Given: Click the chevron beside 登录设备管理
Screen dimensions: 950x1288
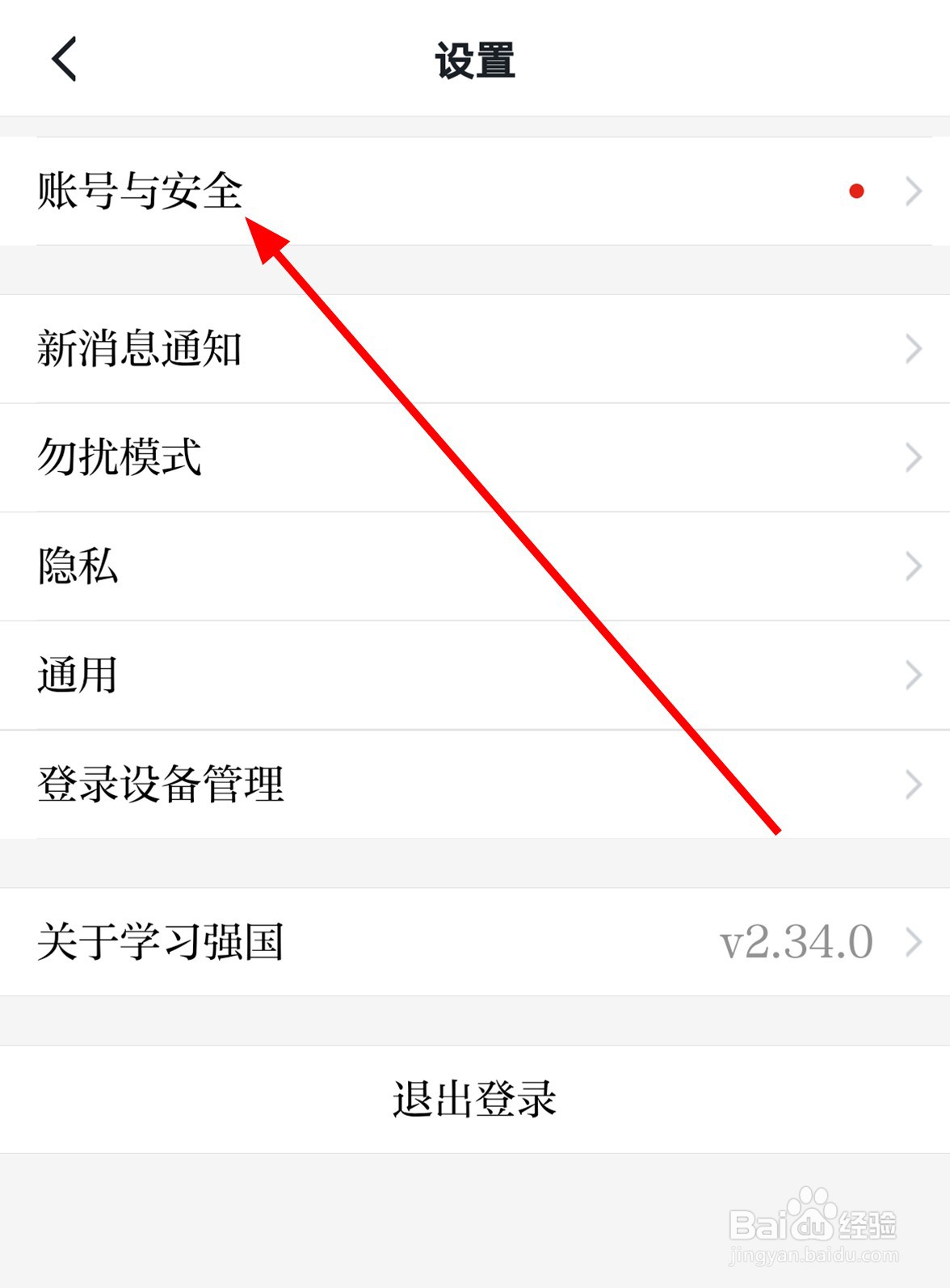Looking at the screenshot, I should 913,783.
